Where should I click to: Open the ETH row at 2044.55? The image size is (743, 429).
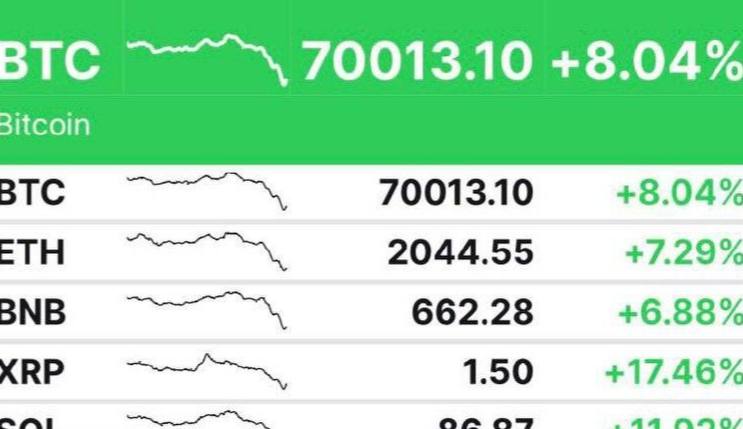coord(371,252)
